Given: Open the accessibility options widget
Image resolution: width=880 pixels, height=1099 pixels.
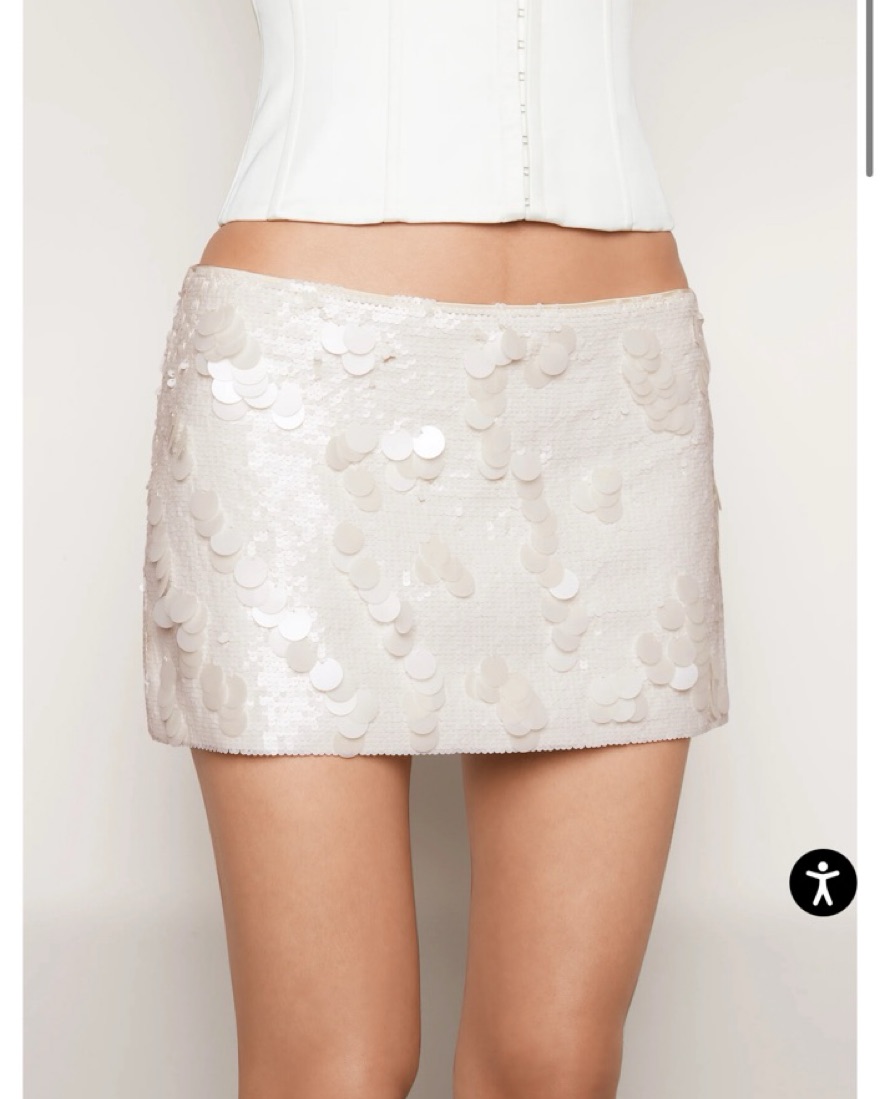Looking at the screenshot, I should [822, 882].
